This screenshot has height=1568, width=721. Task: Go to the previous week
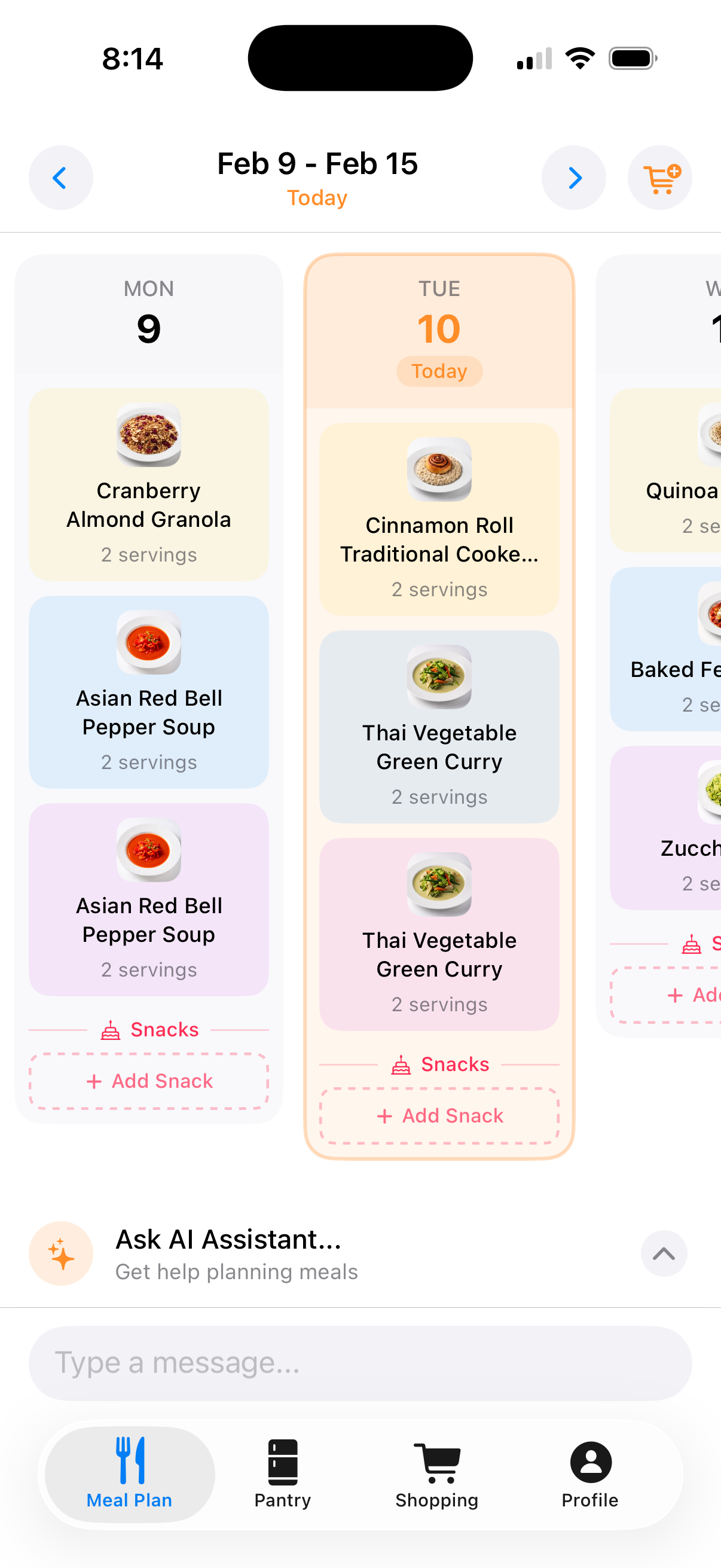pos(60,178)
